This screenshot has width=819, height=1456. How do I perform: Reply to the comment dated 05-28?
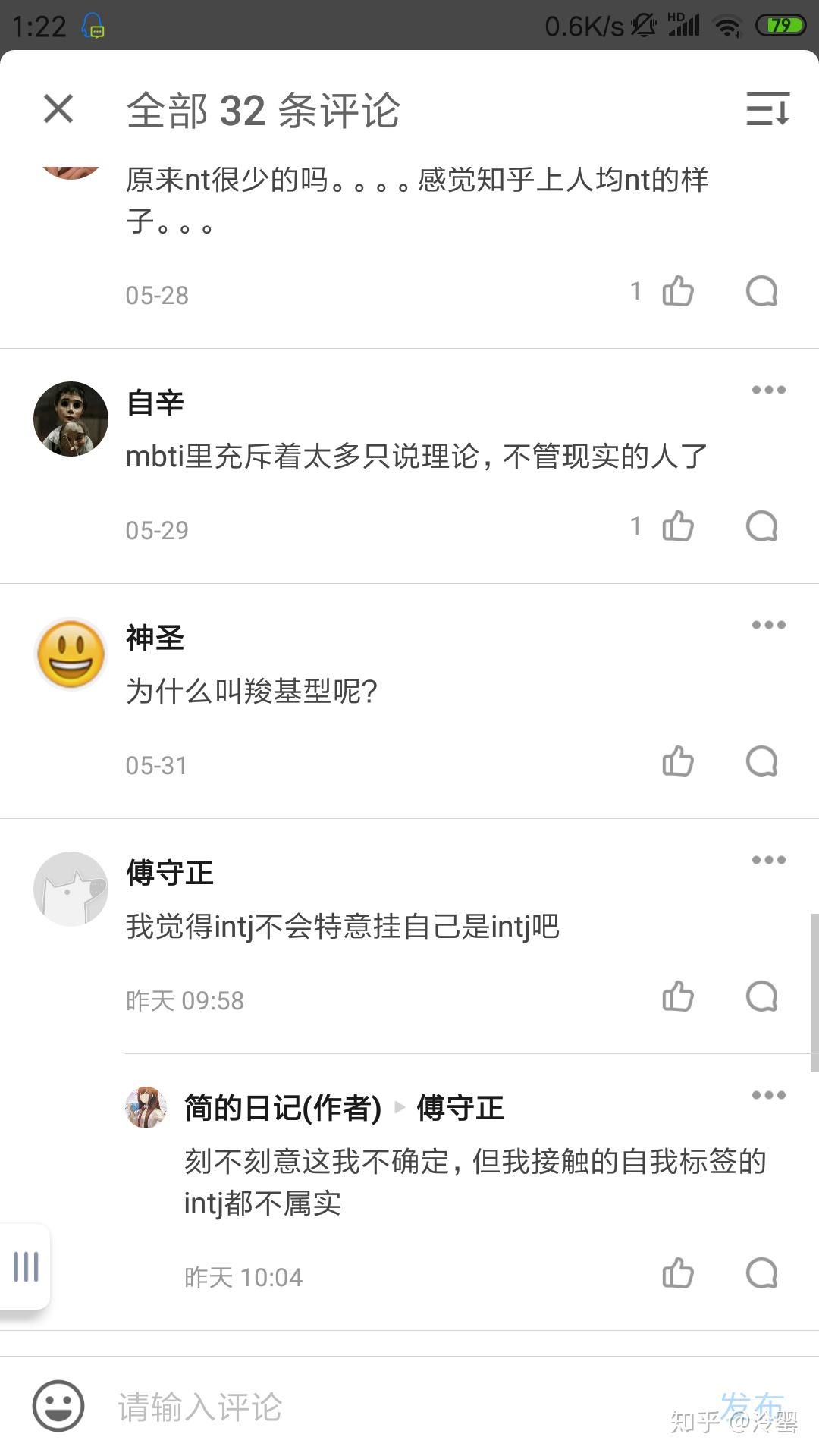pos(761,291)
